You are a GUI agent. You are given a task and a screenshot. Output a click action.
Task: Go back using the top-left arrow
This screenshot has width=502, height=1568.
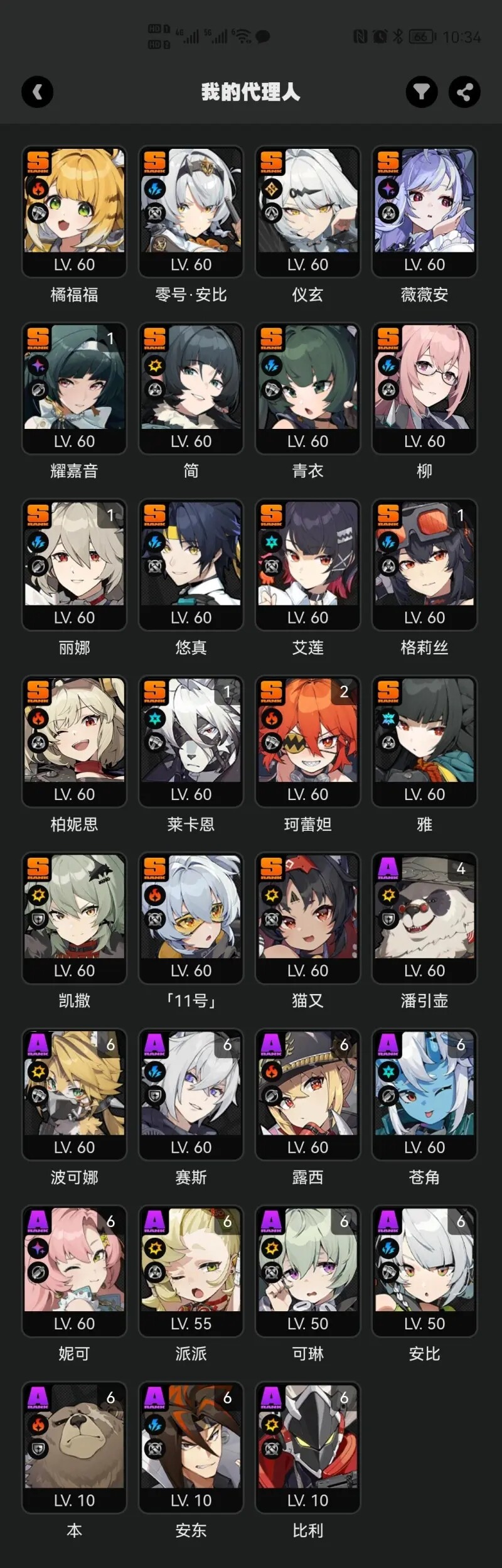point(38,92)
